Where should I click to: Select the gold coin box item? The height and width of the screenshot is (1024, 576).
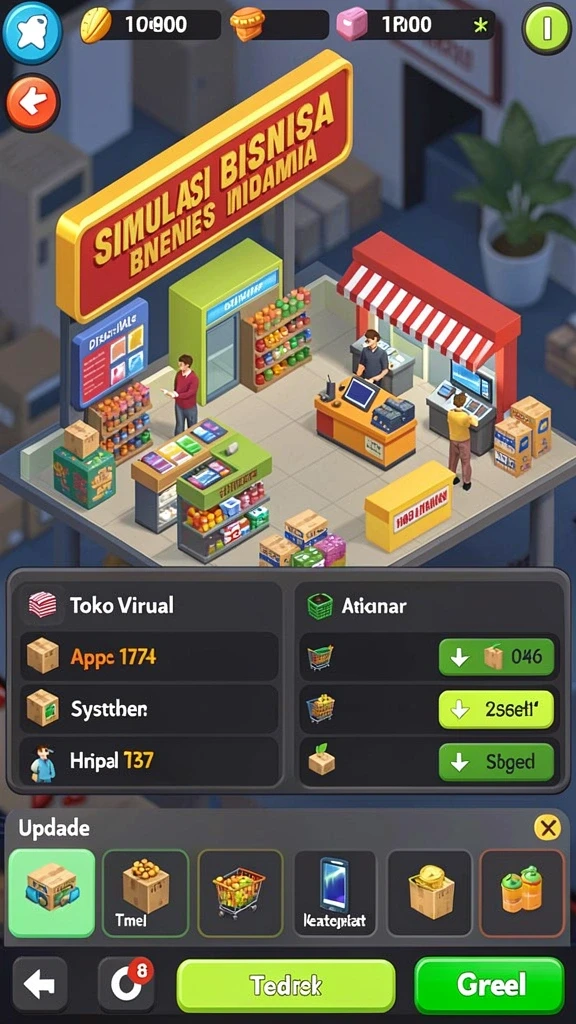tap(430, 893)
